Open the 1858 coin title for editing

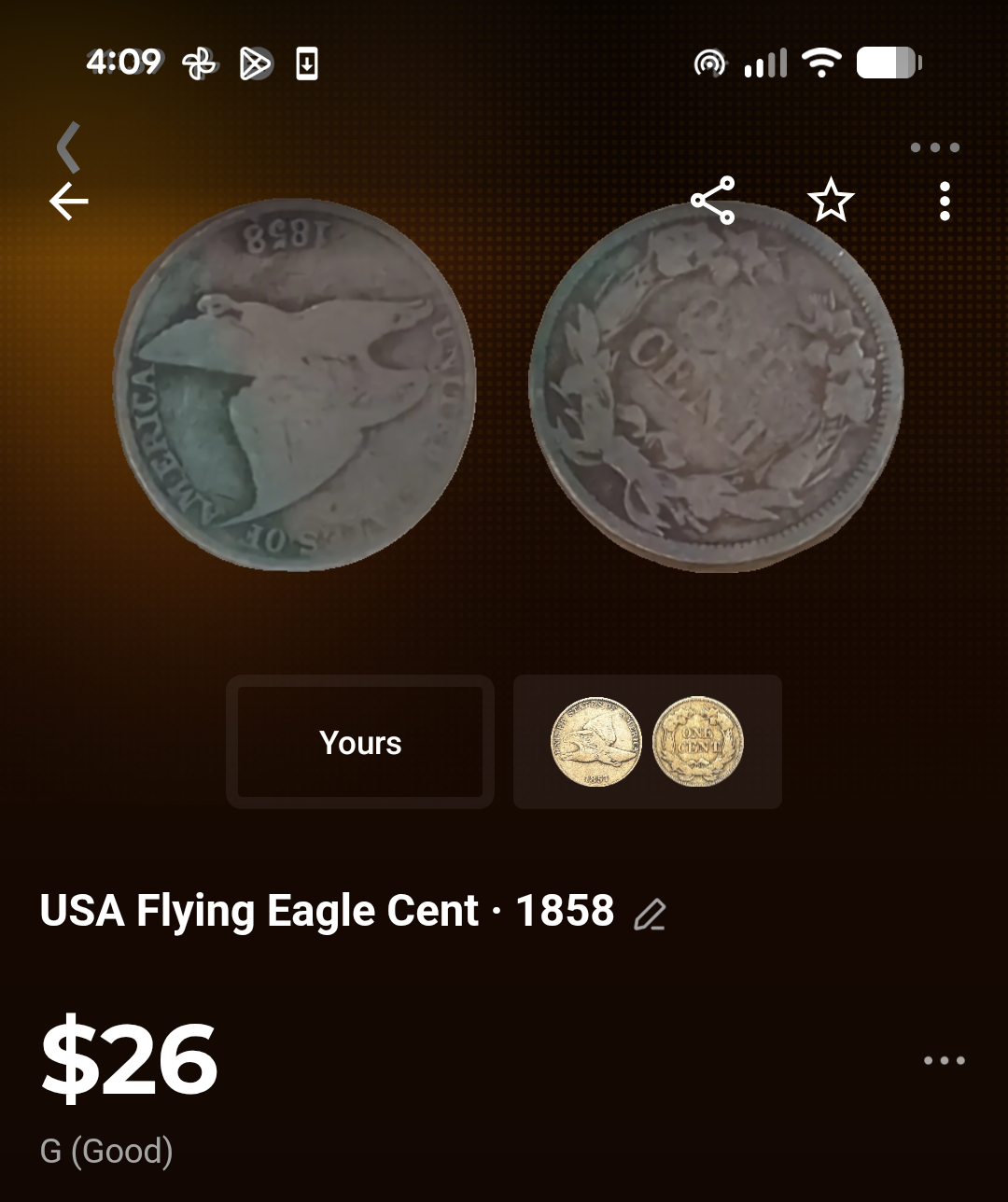pyautogui.click(x=327, y=910)
